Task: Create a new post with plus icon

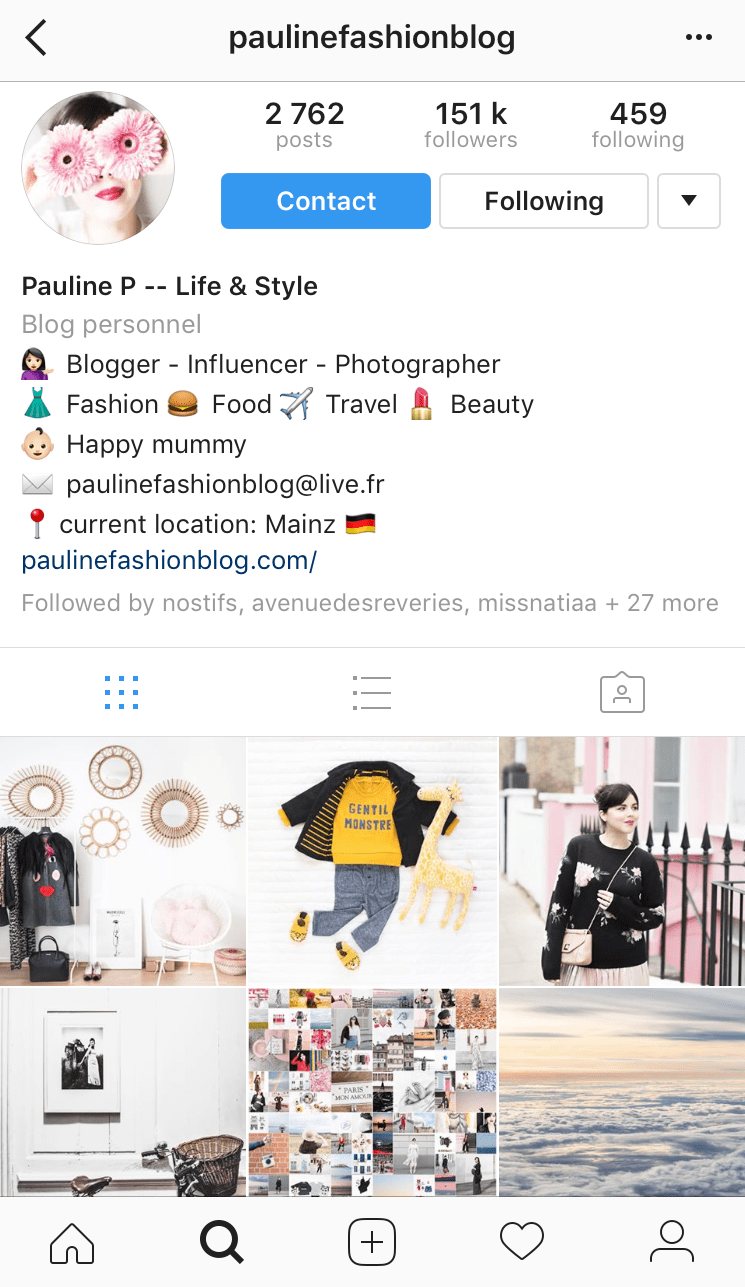Action: pos(372,1242)
